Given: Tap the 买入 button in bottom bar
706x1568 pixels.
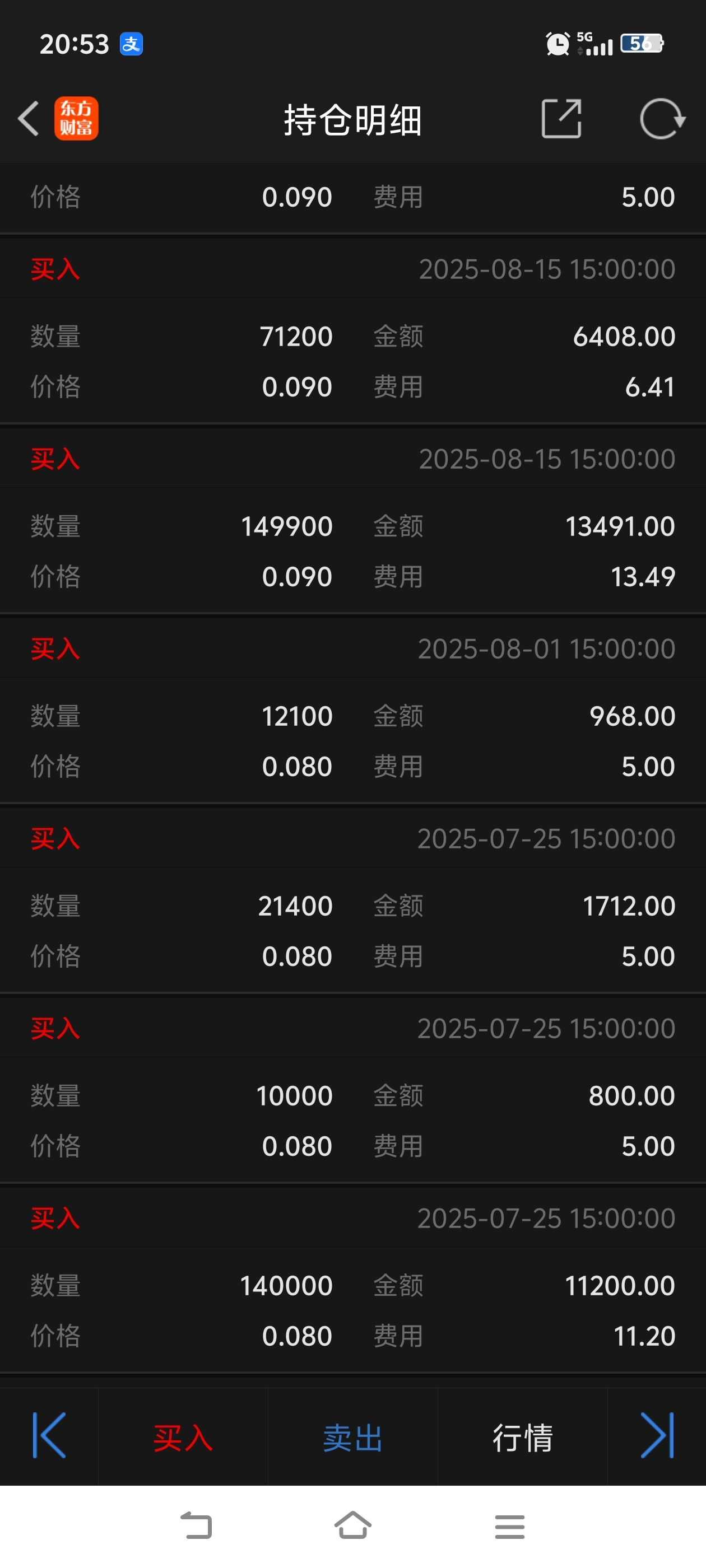Looking at the screenshot, I should click(x=183, y=1437).
